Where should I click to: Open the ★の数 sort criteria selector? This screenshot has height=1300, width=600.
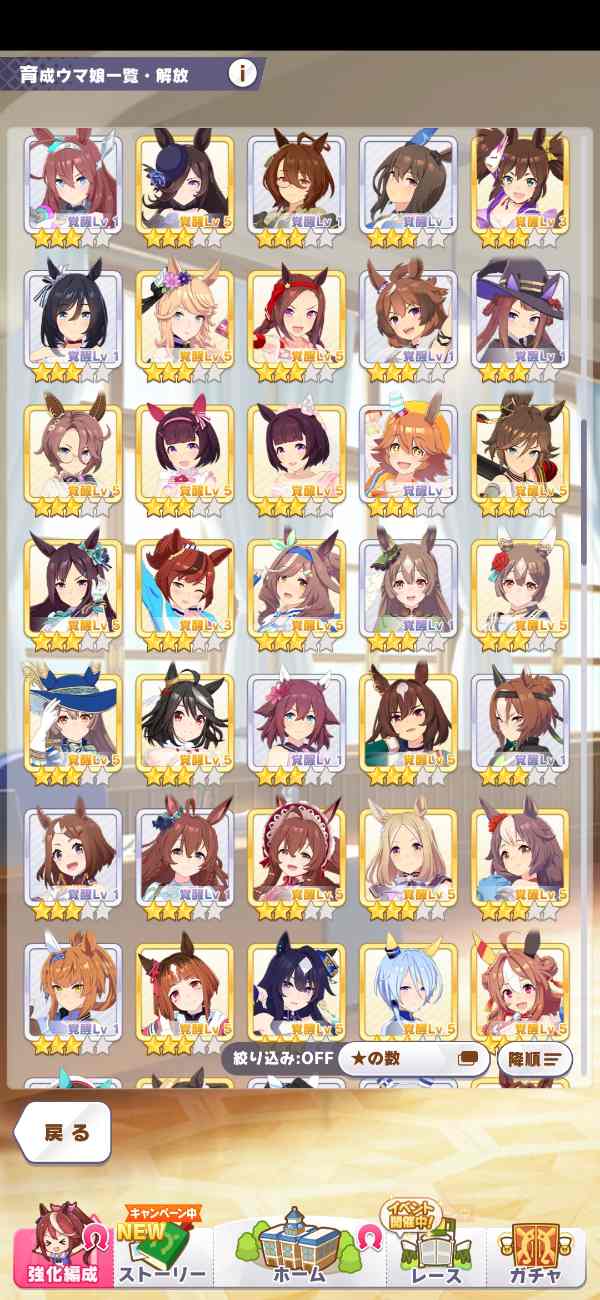pyautogui.click(x=412, y=1058)
